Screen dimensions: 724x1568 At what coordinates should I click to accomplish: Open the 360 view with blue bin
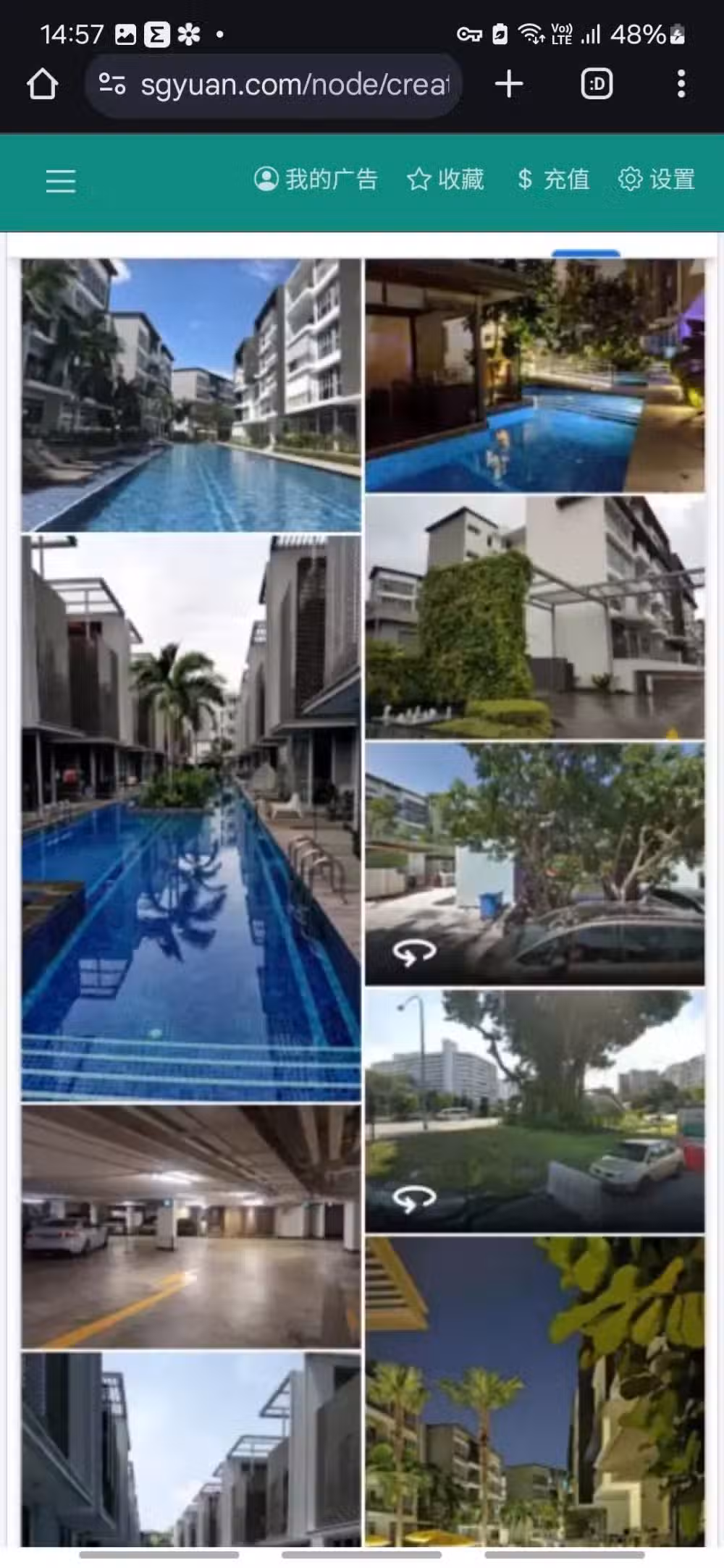(534, 864)
